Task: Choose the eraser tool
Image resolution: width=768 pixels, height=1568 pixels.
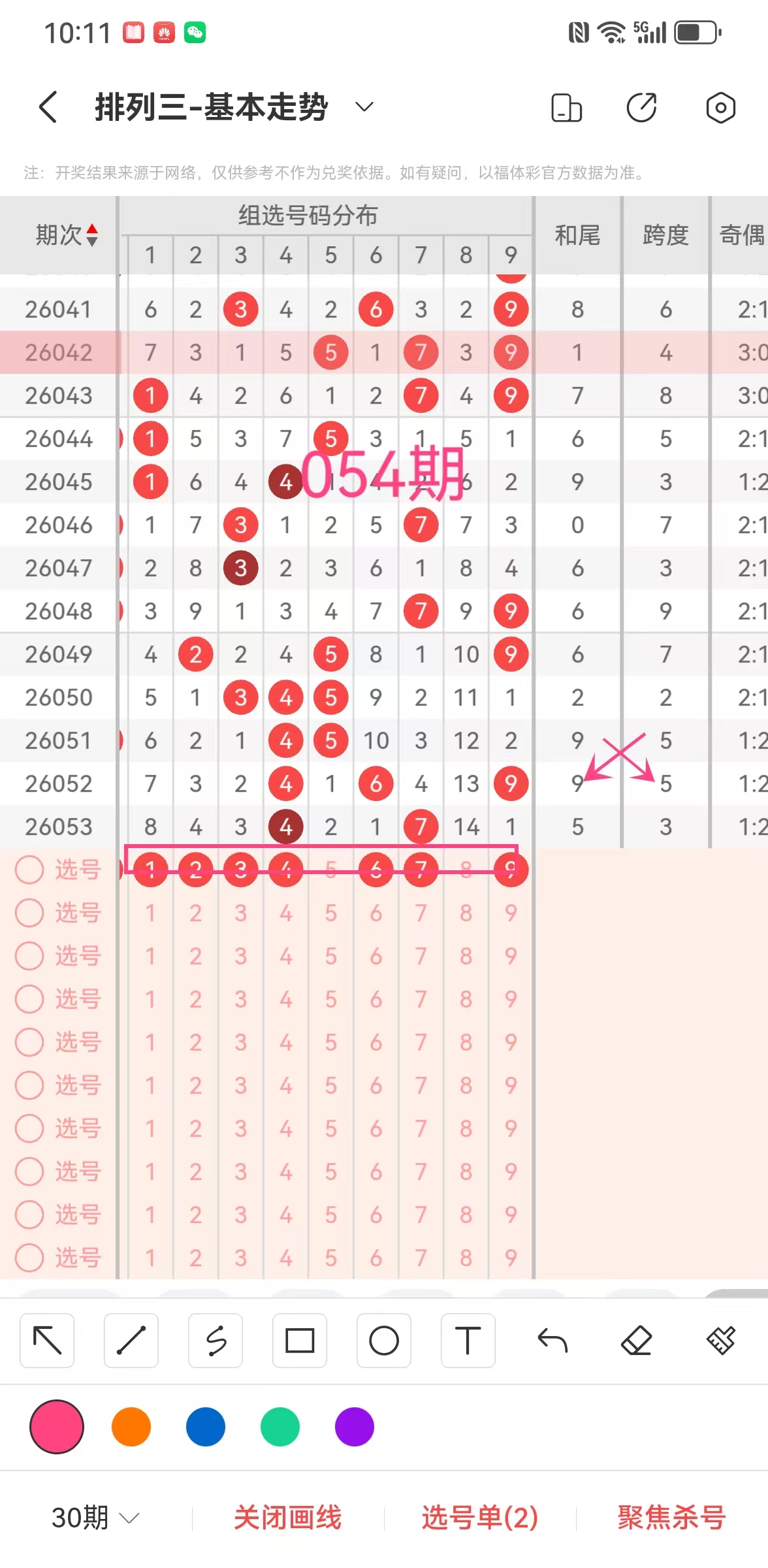Action: click(637, 1341)
